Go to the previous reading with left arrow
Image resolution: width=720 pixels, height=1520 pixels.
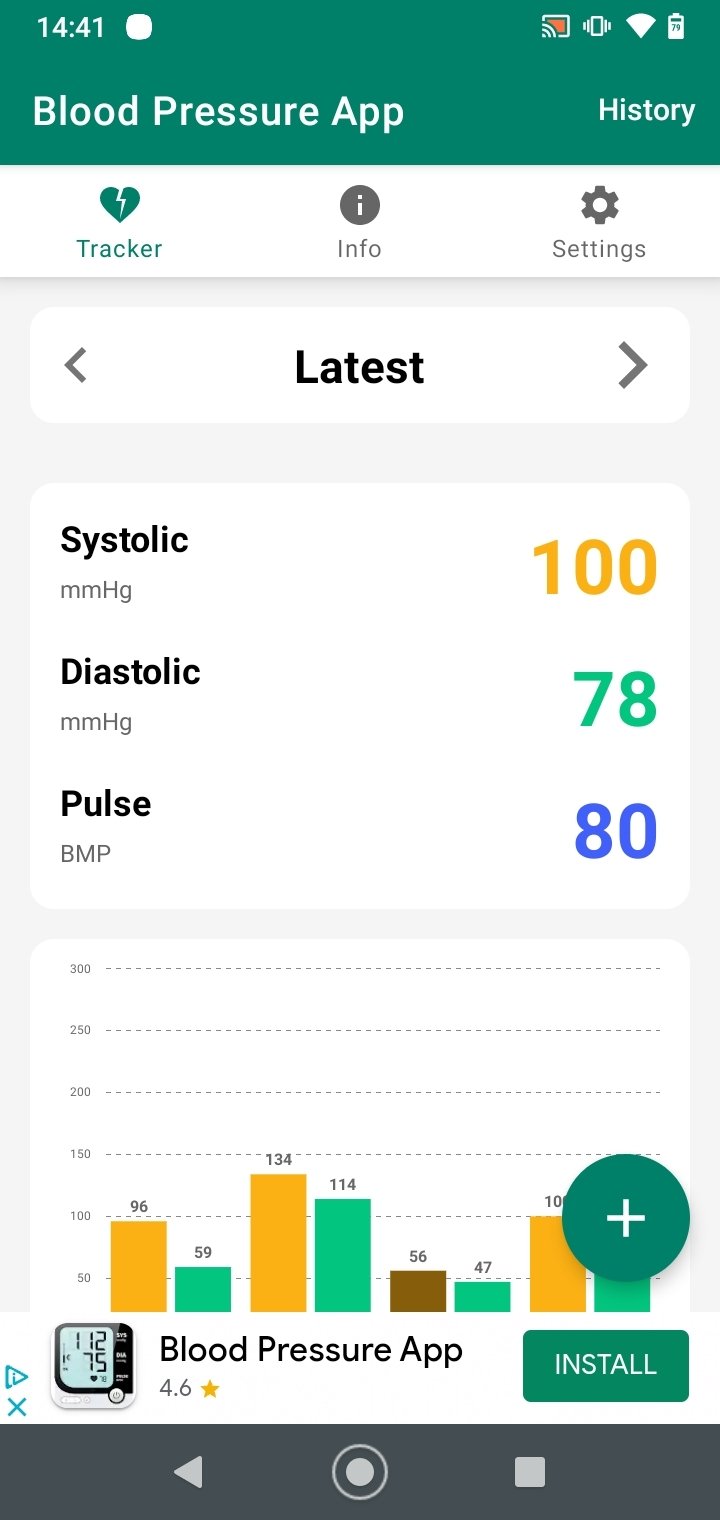point(76,365)
